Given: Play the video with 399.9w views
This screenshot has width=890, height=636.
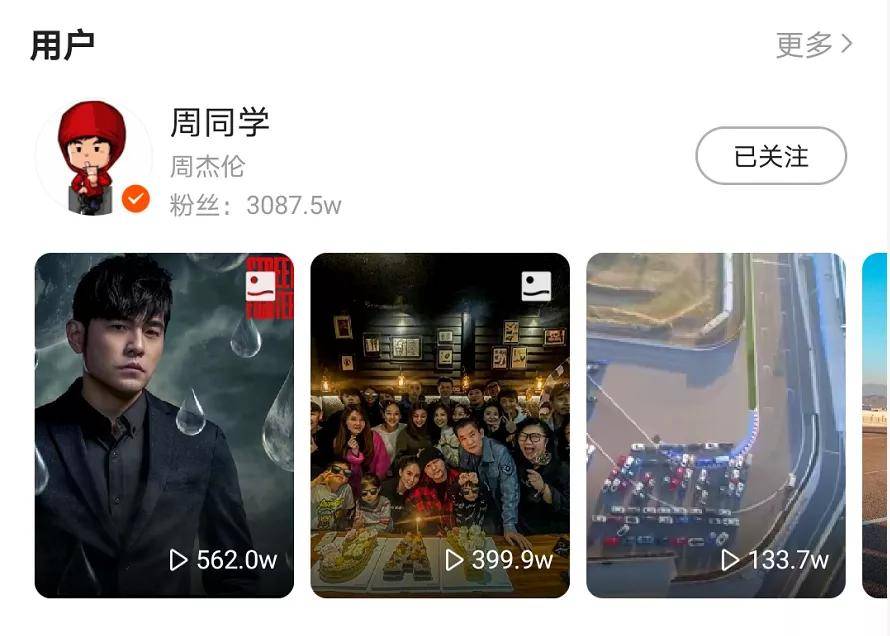Looking at the screenshot, I should [x=440, y=425].
